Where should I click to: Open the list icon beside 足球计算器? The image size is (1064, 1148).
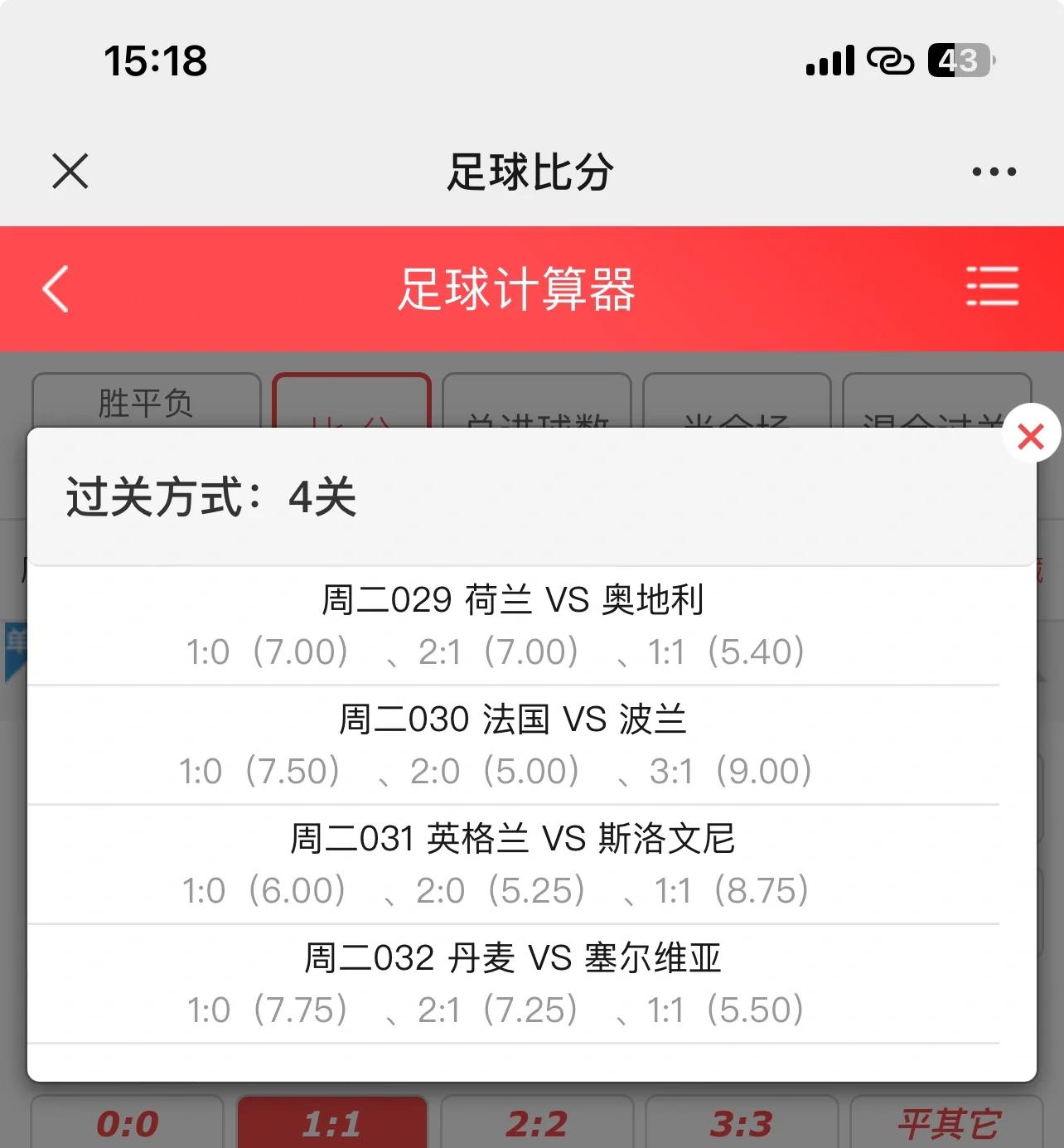tap(992, 285)
